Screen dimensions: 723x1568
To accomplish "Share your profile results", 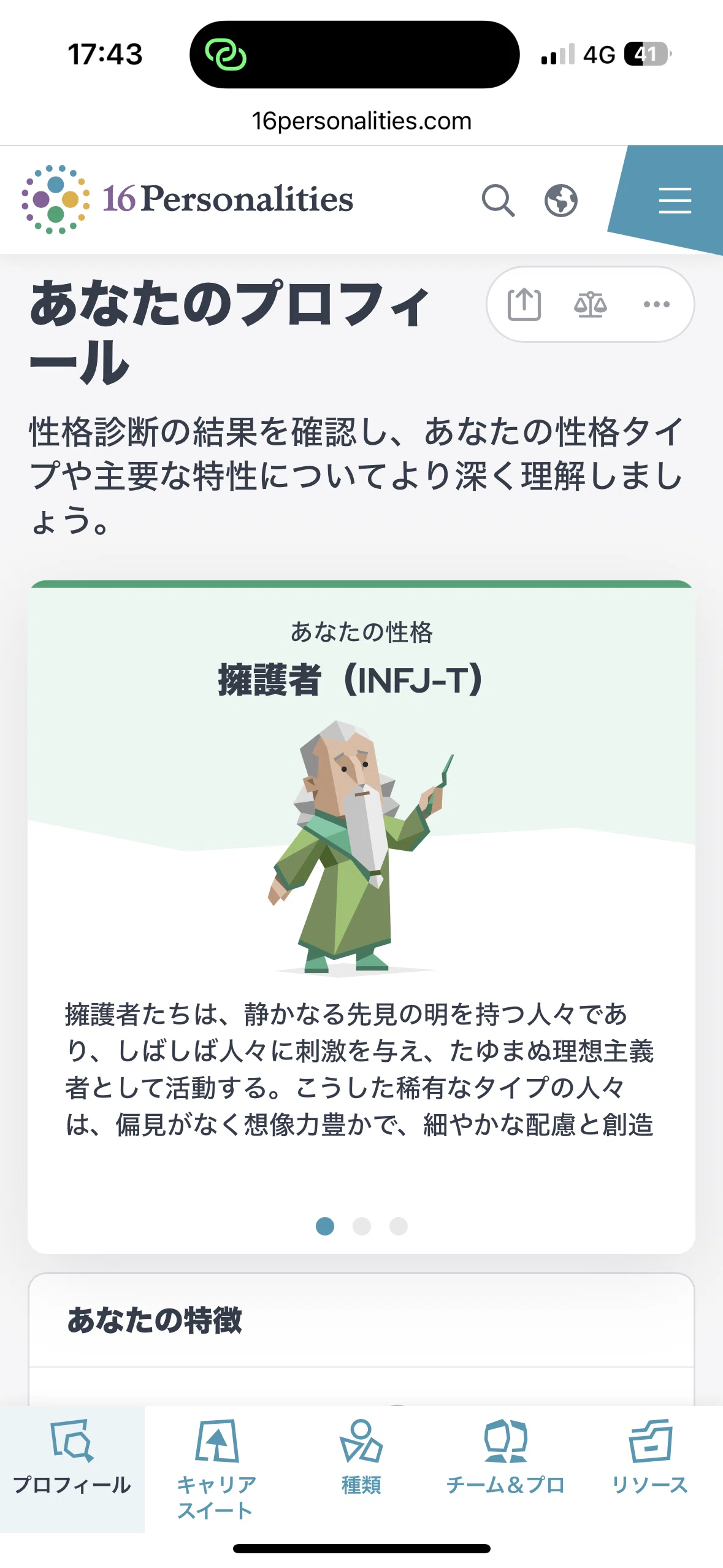I will point(524,304).
